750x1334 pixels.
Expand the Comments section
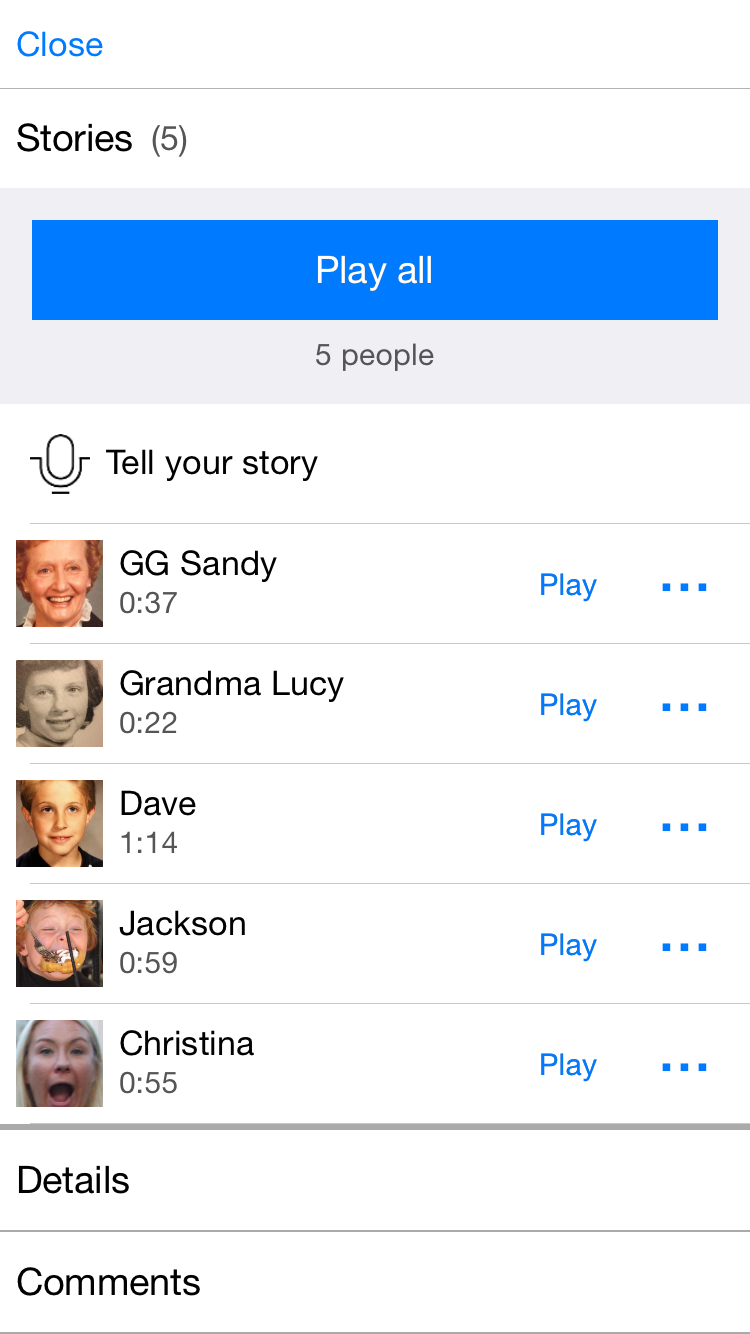(375, 1282)
